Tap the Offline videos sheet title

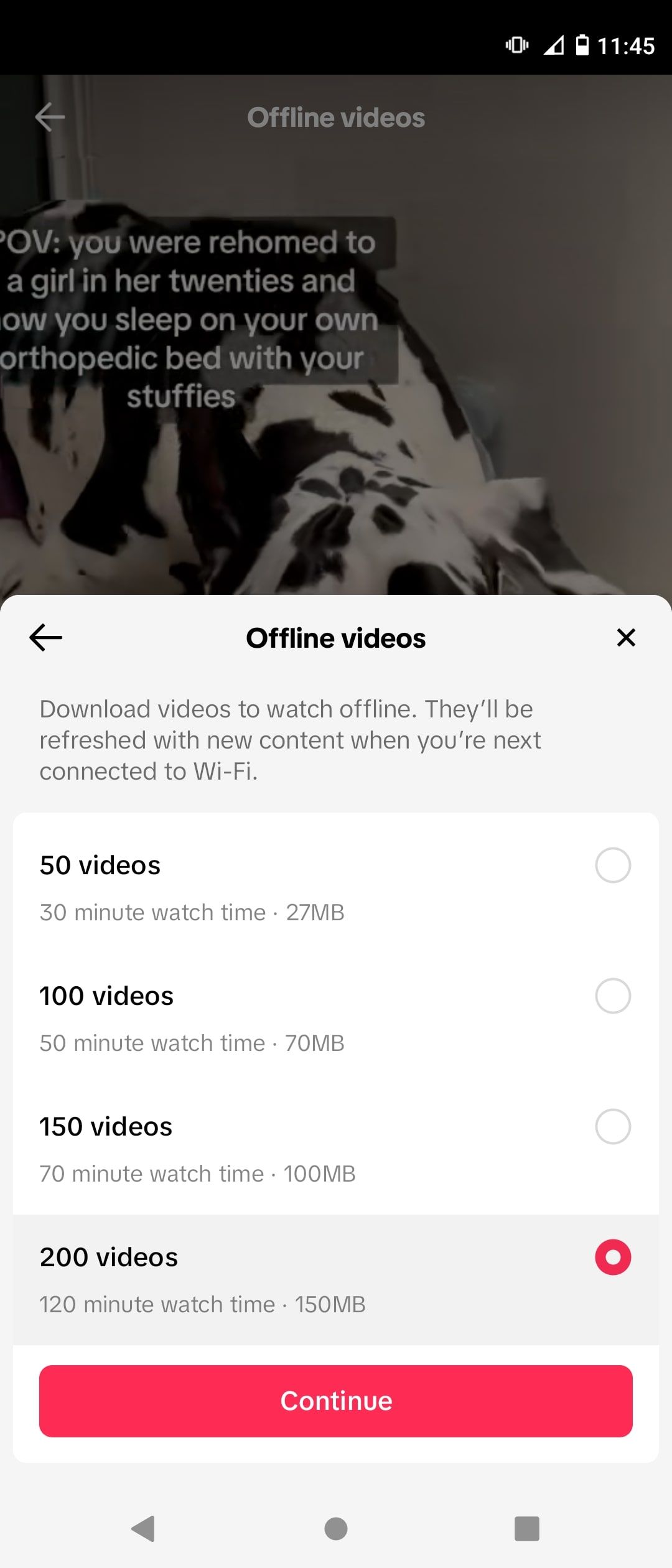point(336,637)
